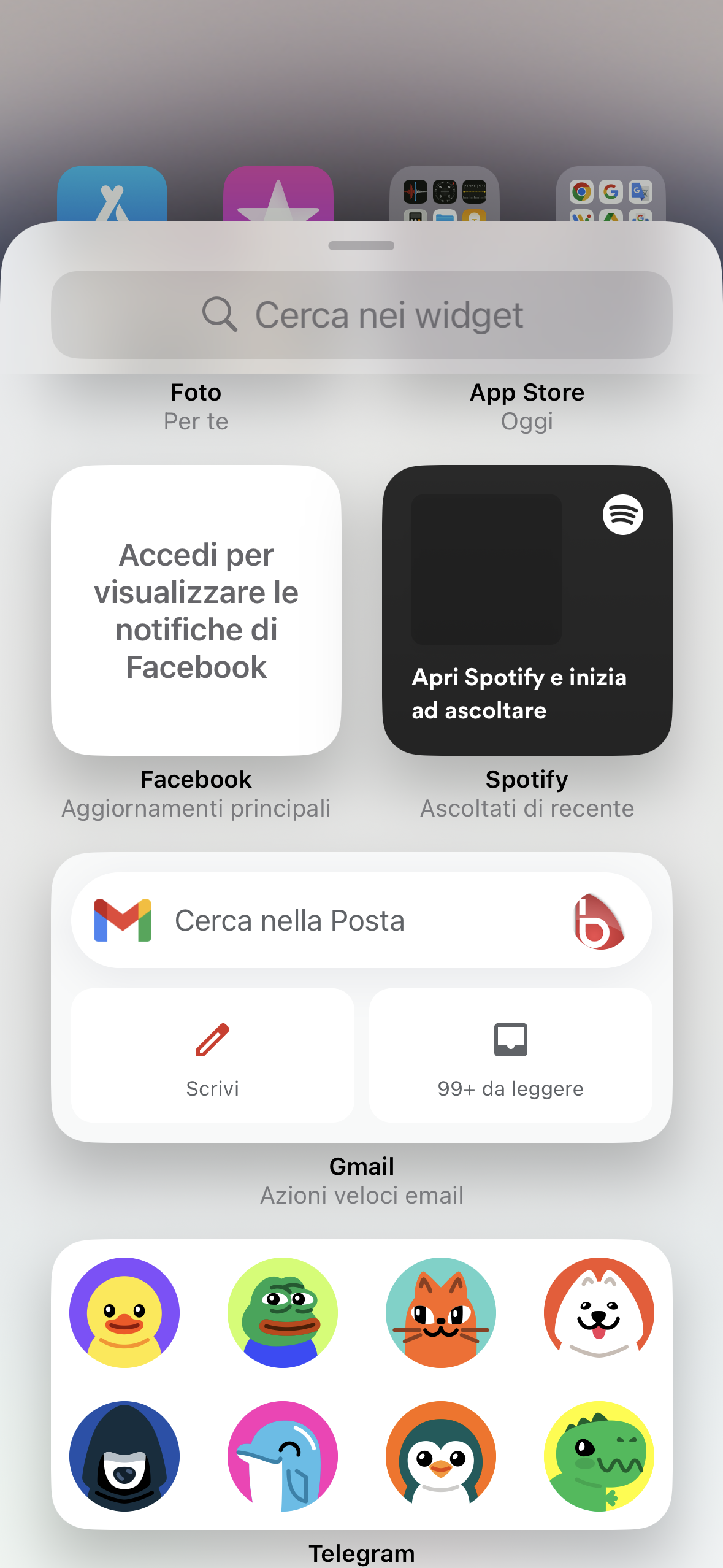Choose the Gmail "Azioni veloci email" widget
The height and width of the screenshot is (1568, 723).
[x=362, y=997]
